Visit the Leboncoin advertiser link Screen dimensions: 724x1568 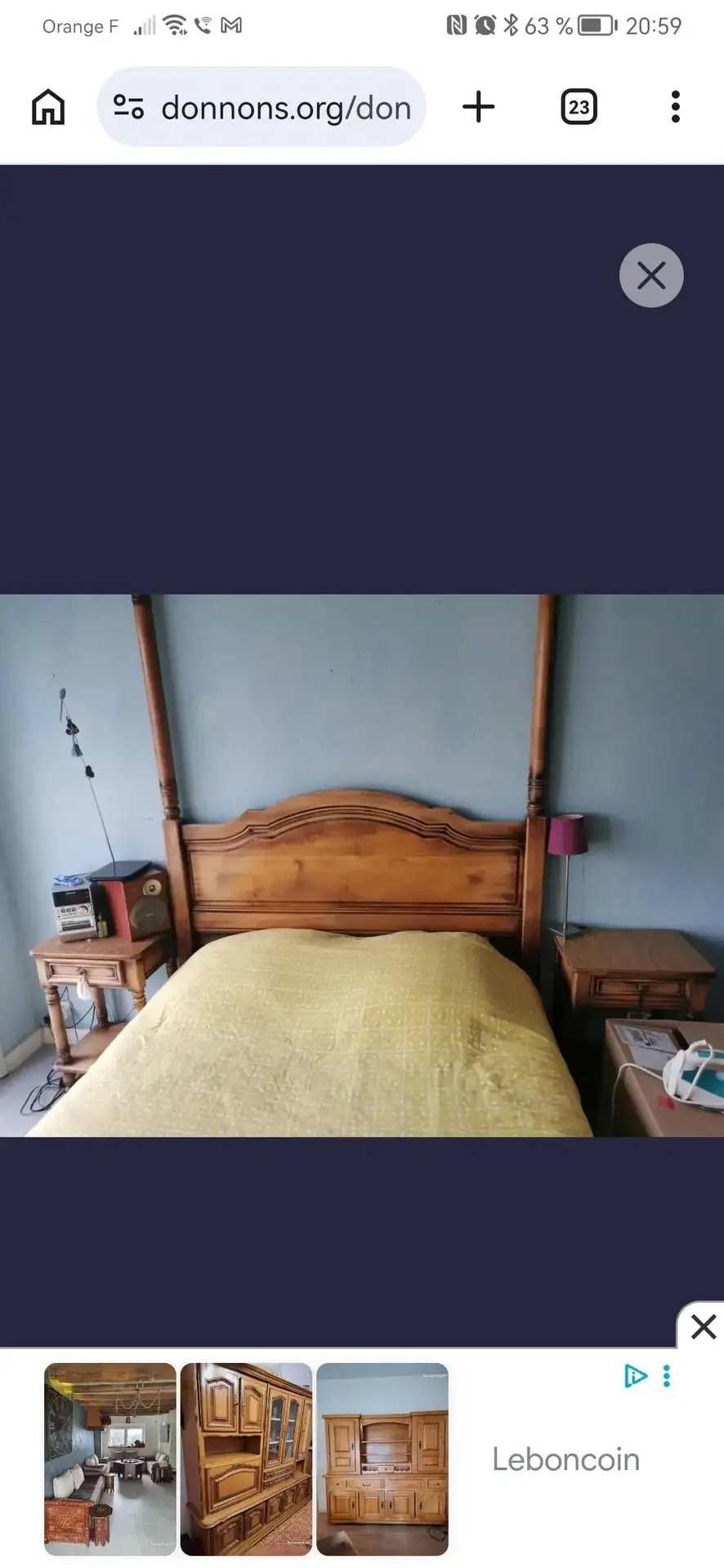click(x=565, y=1459)
